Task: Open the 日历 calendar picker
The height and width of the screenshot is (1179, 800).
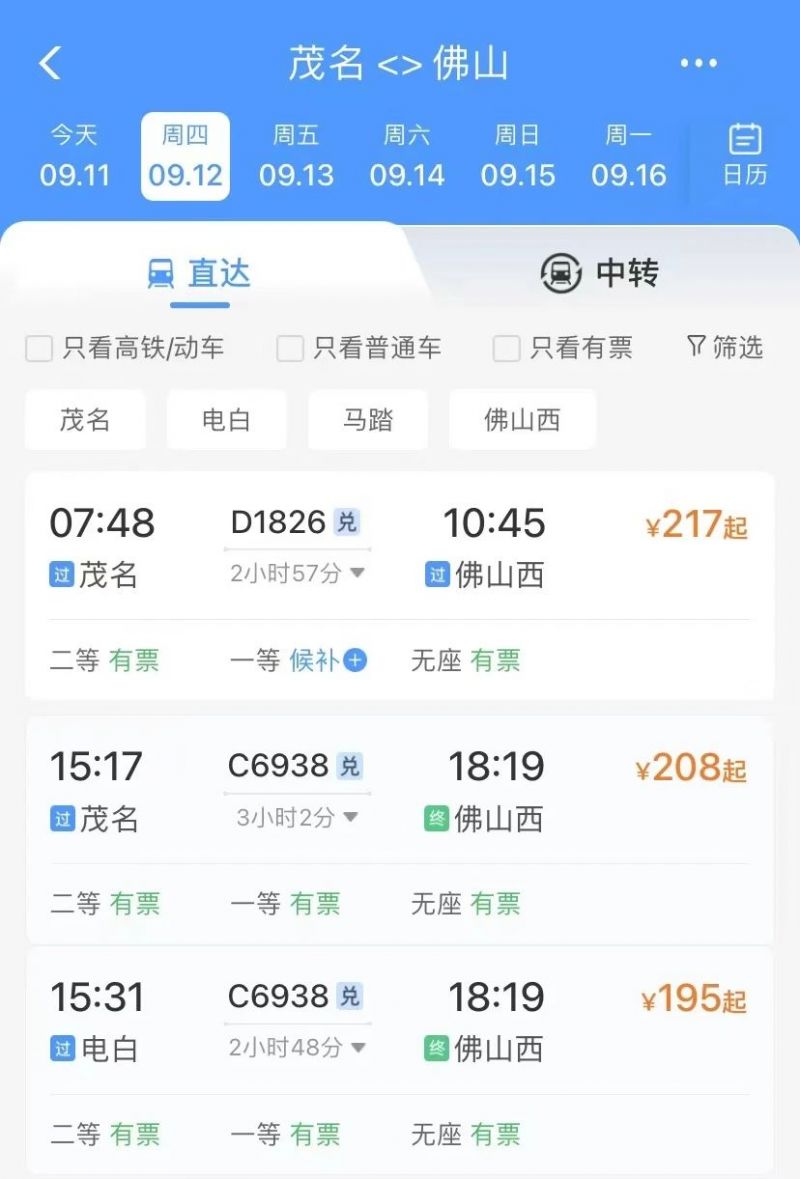Action: pos(745,155)
